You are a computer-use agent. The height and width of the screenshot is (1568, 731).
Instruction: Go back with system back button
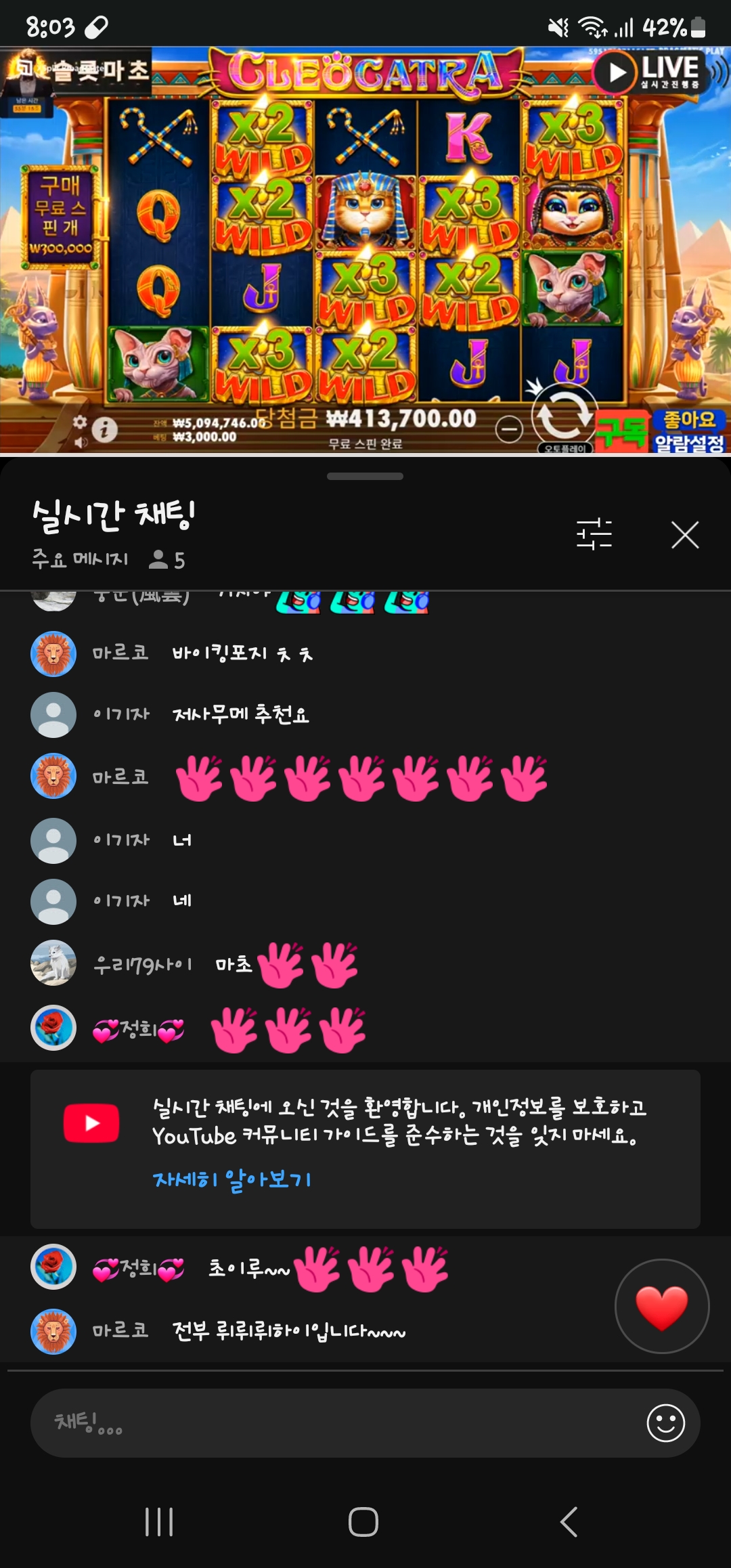pos(569,1522)
